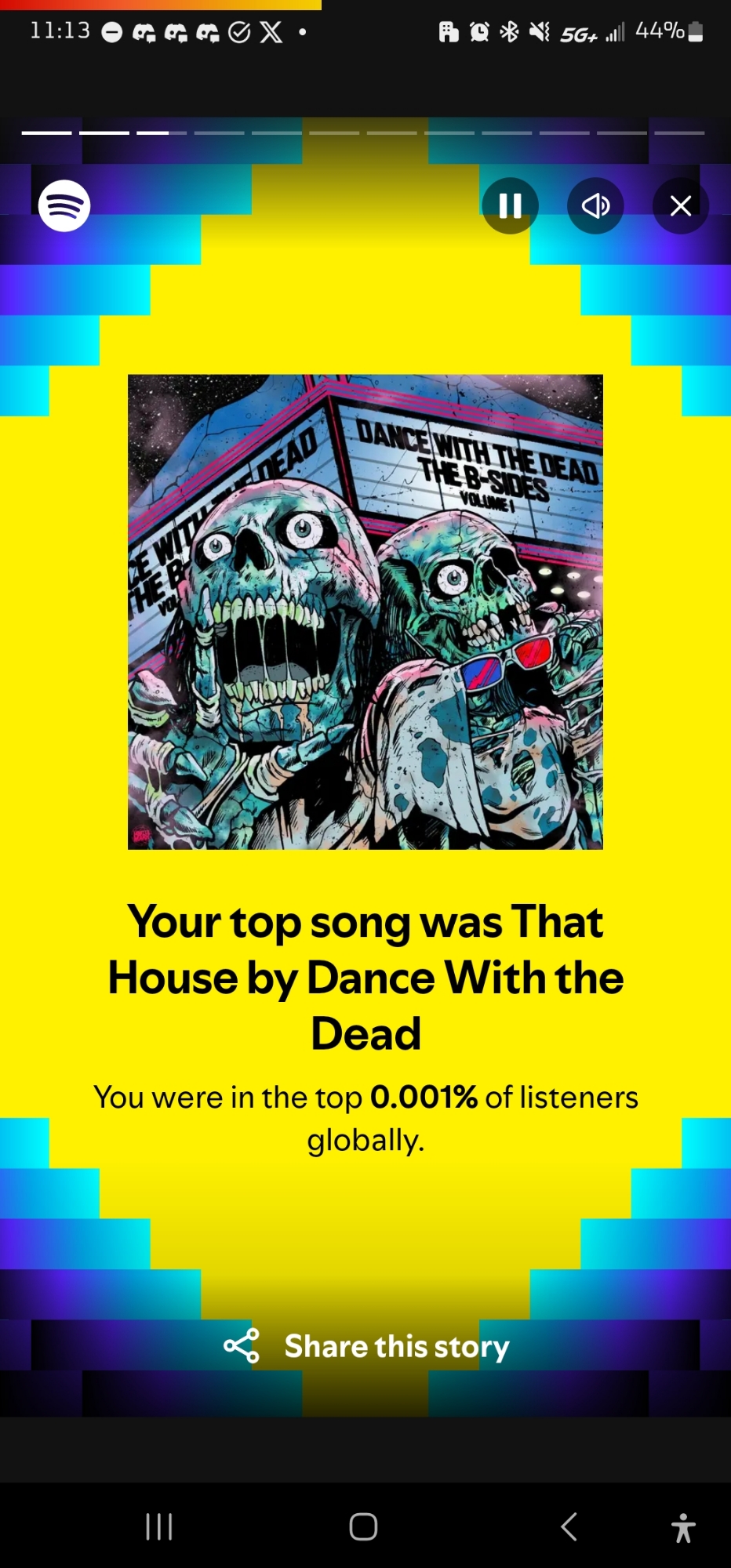Go to the home screen
Image resolution: width=731 pixels, height=1568 pixels.
[363, 1526]
